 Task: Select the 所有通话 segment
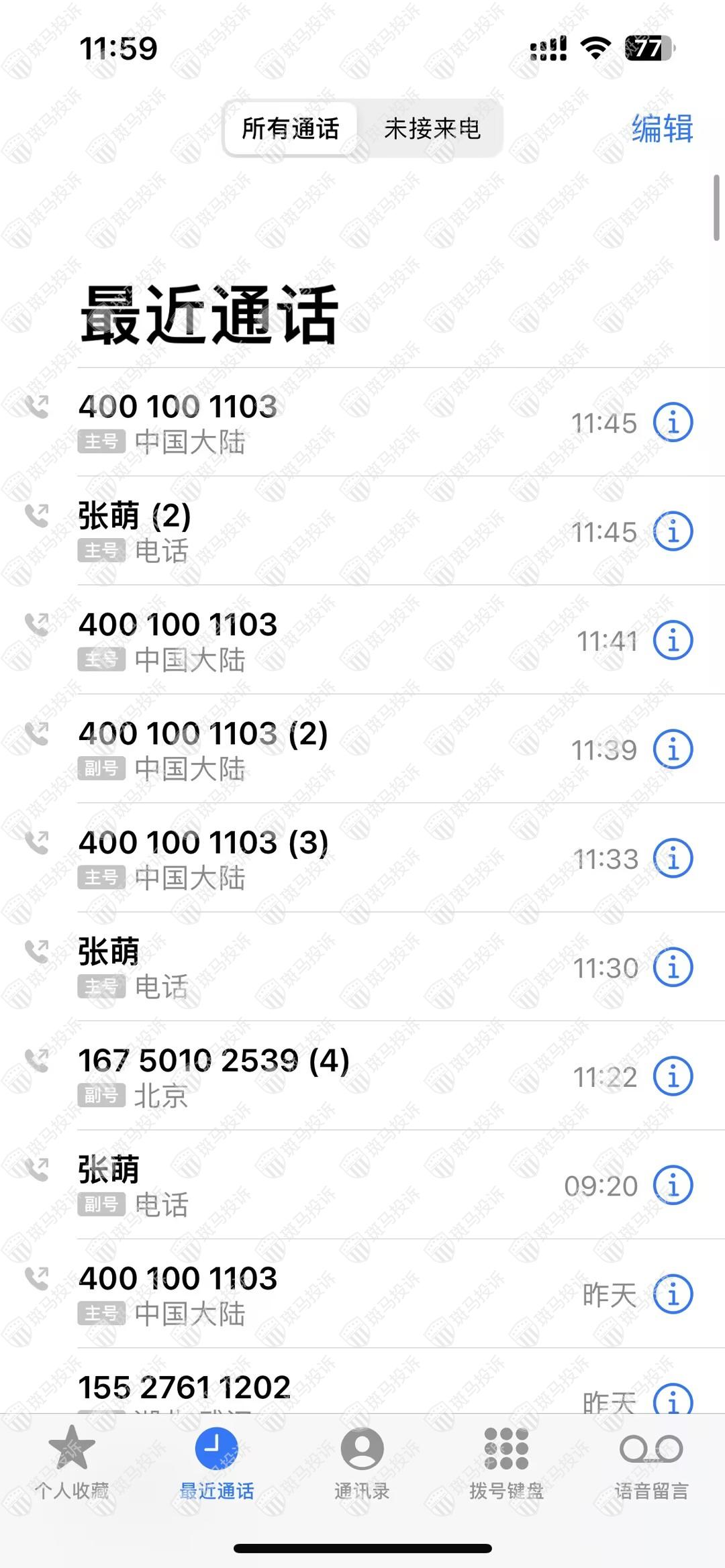click(291, 129)
